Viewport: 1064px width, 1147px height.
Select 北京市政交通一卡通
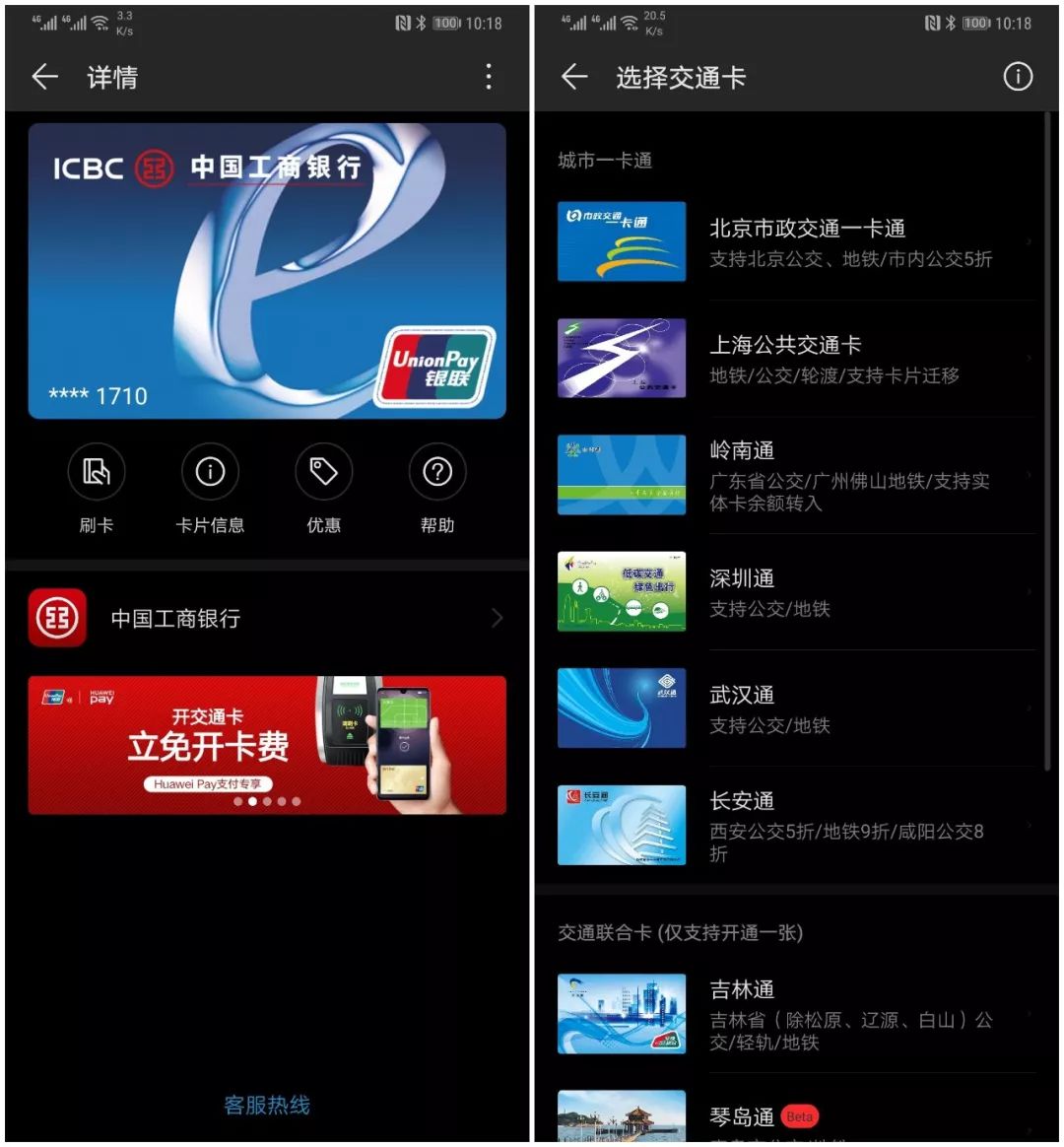(x=796, y=242)
